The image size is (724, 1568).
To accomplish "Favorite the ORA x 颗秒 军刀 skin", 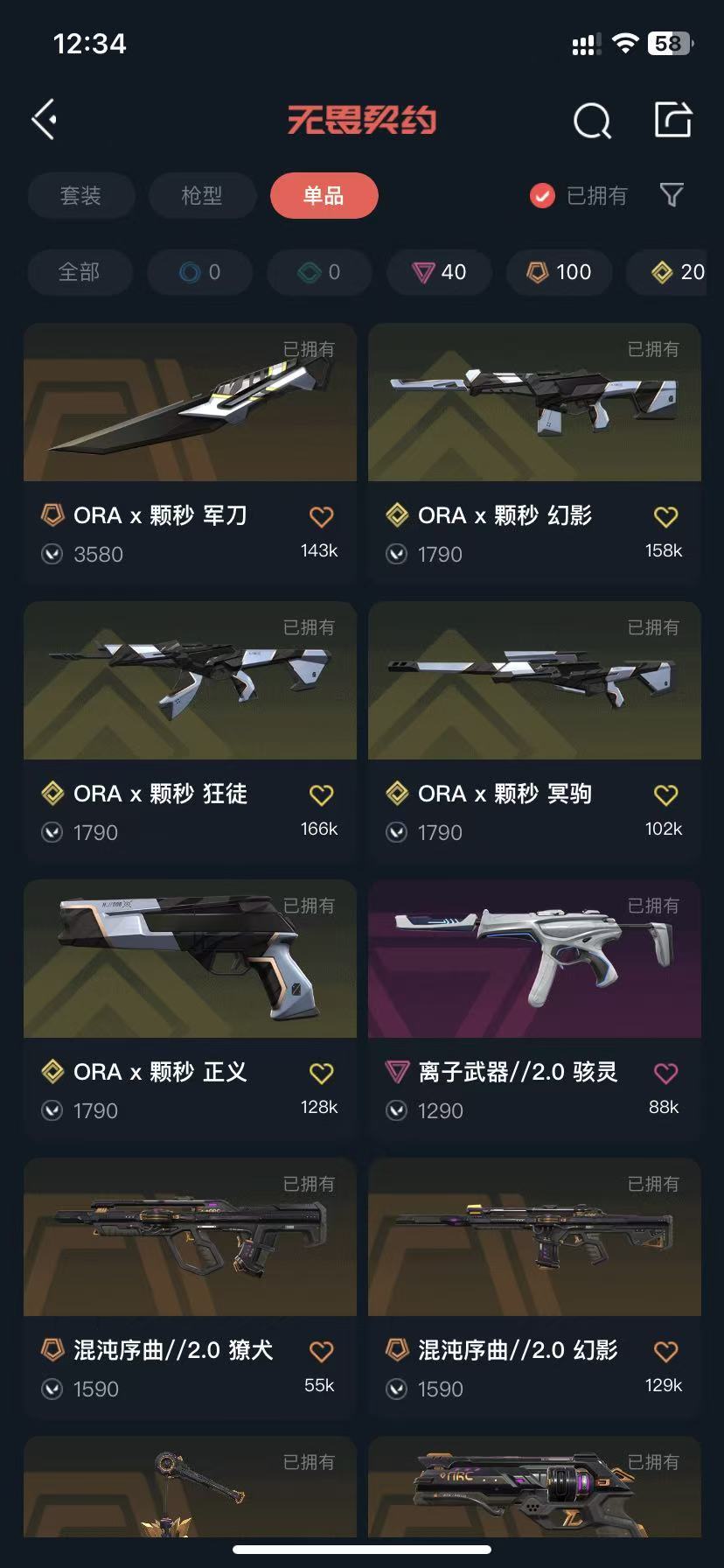I will click(x=321, y=517).
